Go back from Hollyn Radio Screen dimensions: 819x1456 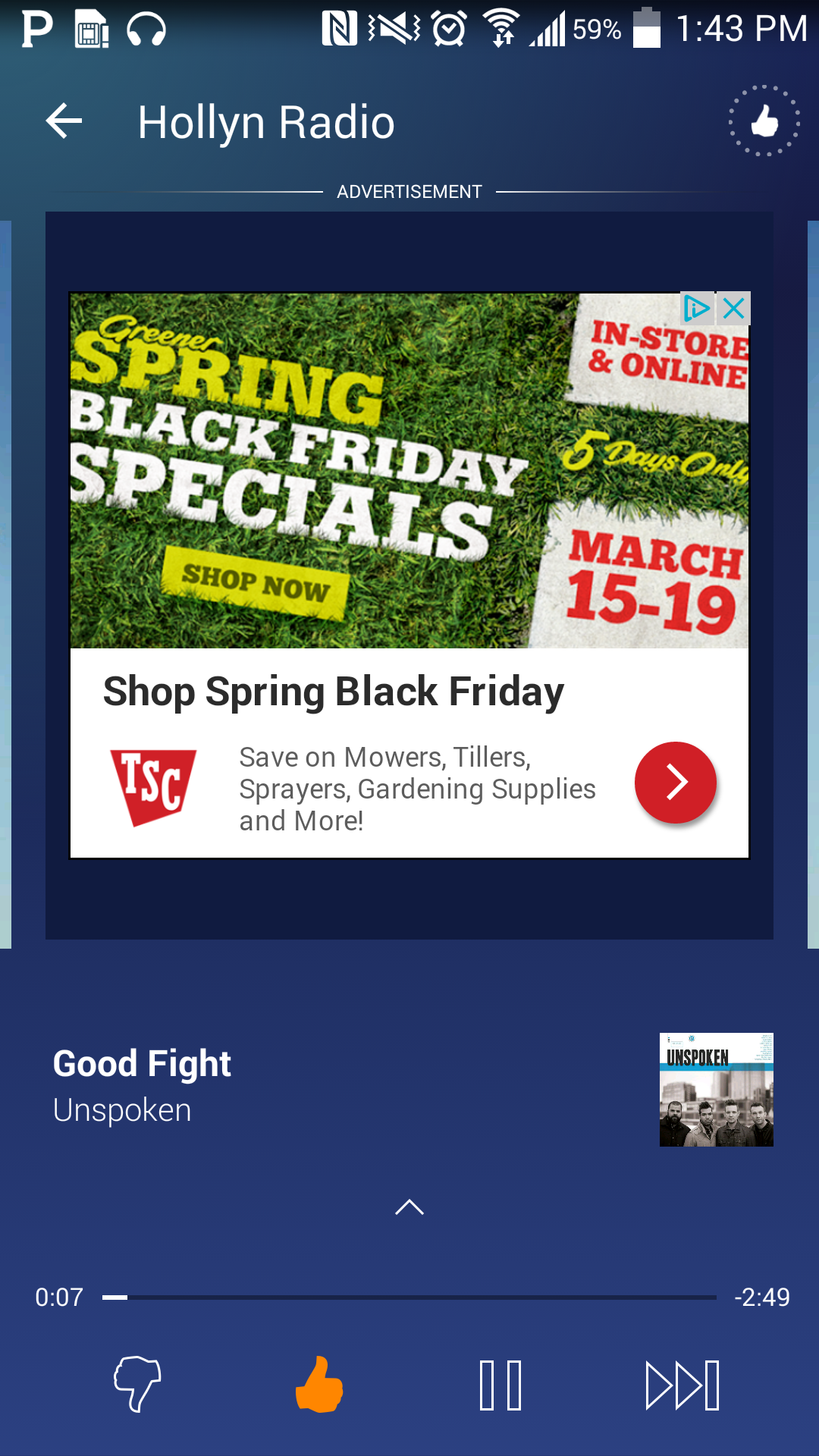point(64,121)
